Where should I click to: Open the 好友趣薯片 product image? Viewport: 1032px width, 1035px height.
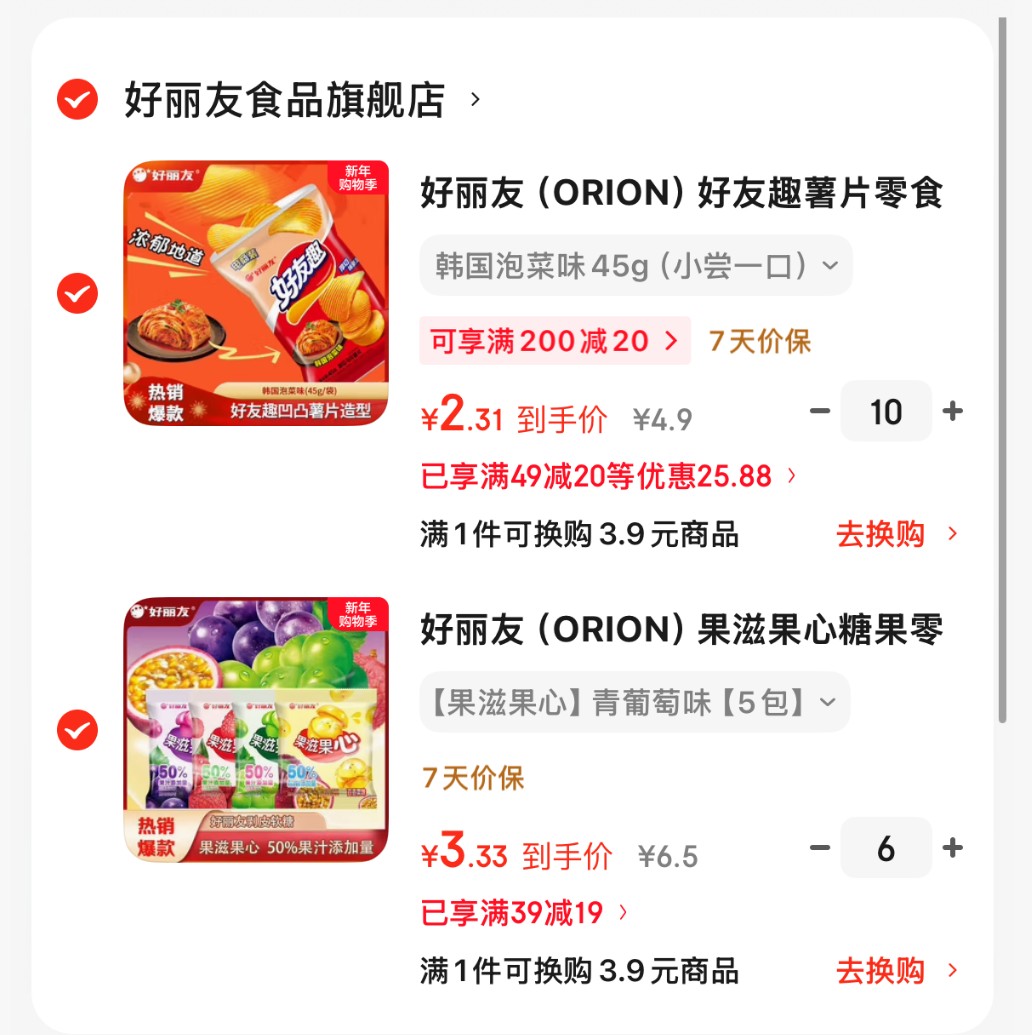click(x=256, y=293)
